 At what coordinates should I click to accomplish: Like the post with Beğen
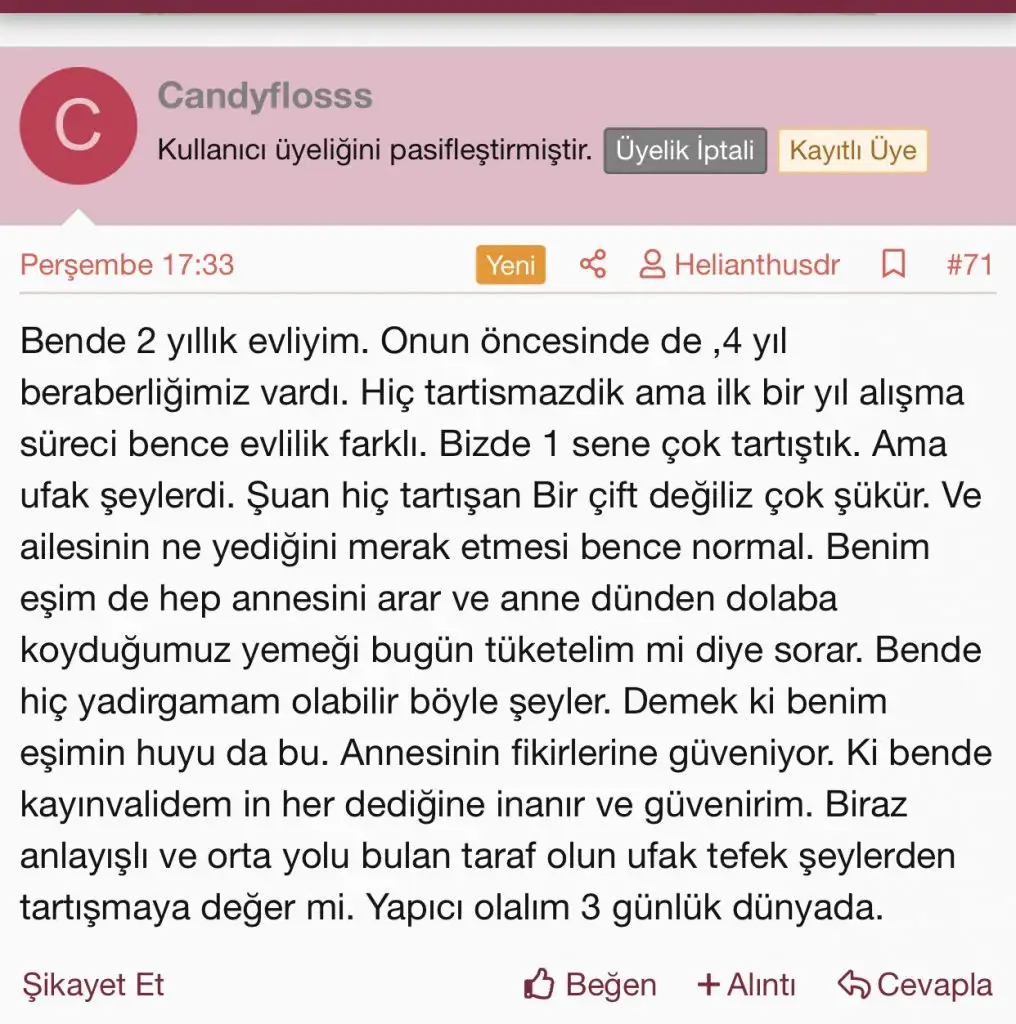point(591,985)
